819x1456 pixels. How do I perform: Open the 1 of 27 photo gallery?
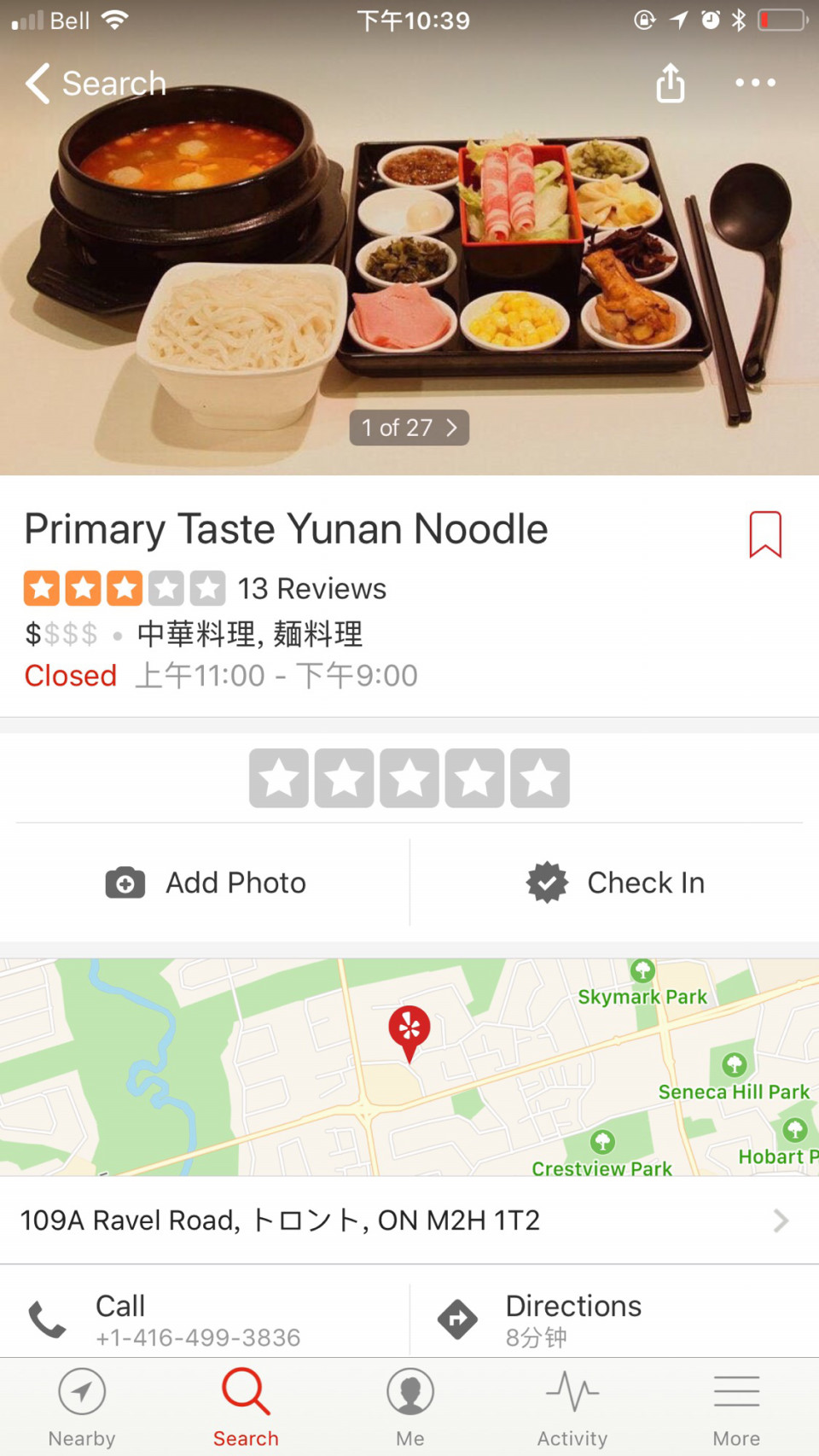coord(409,428)
